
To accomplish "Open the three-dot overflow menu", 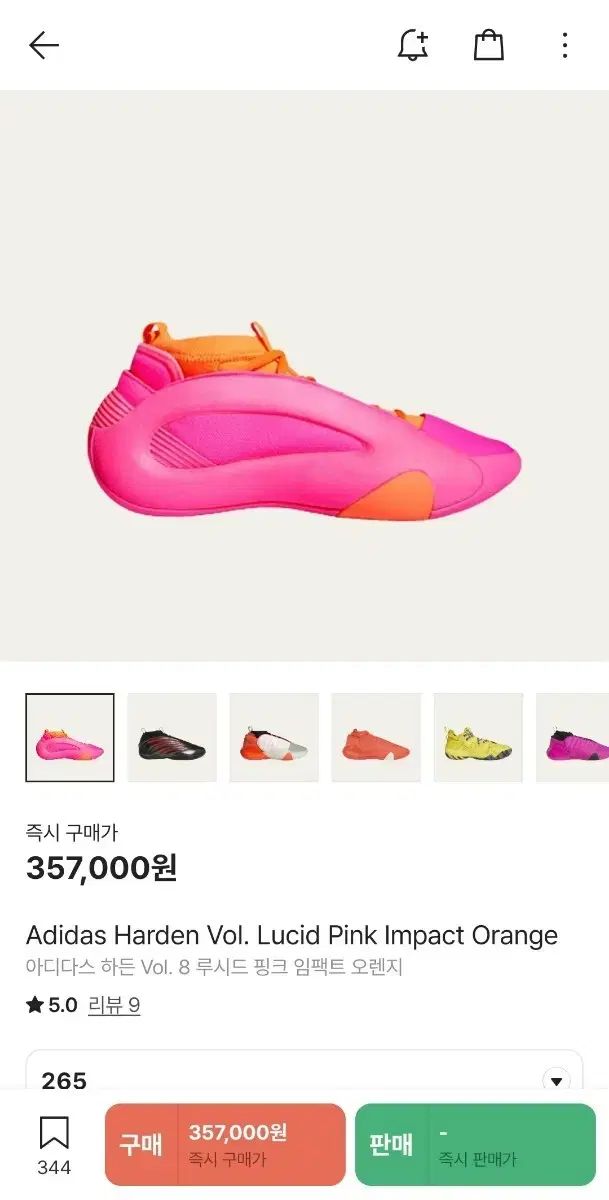I will (565, 45).
